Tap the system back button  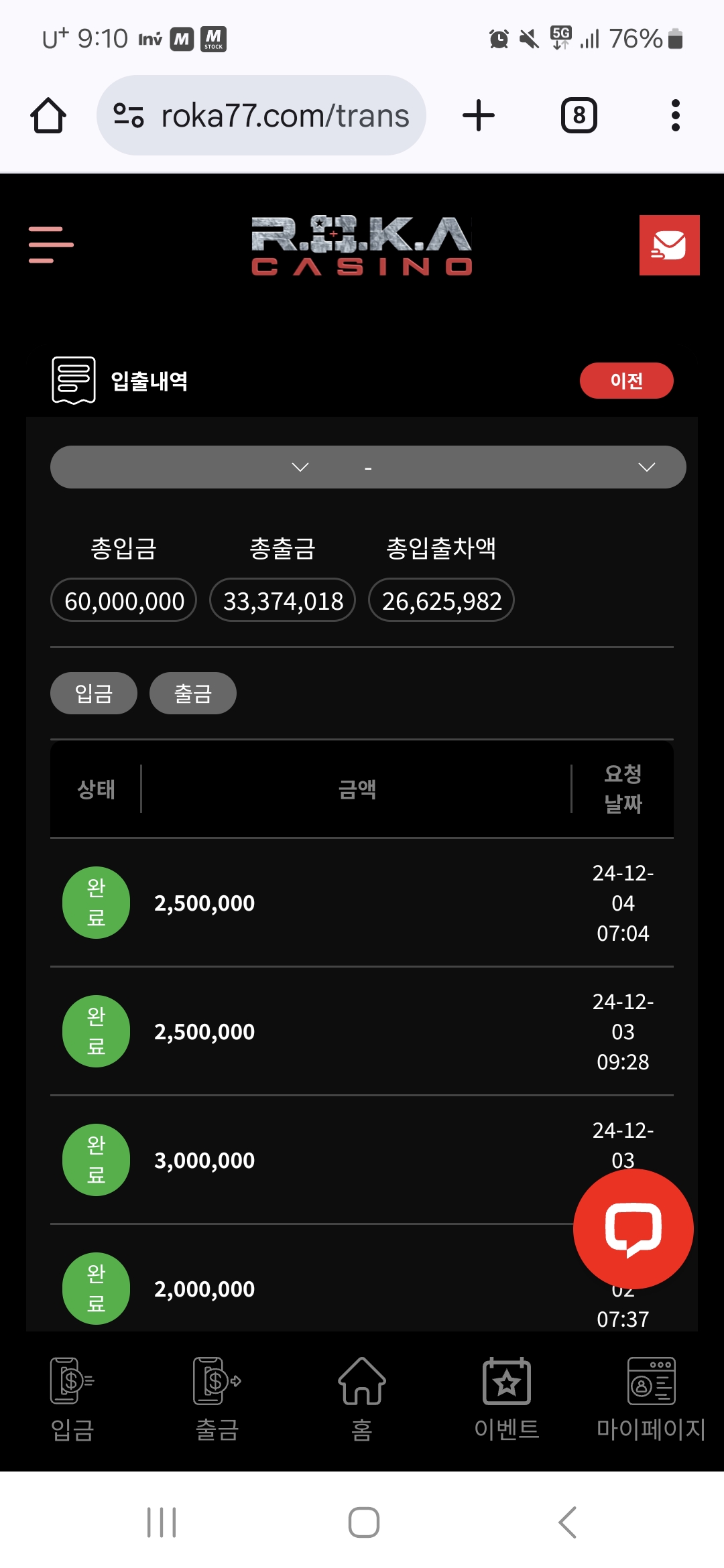click(x=567, y=1522)
